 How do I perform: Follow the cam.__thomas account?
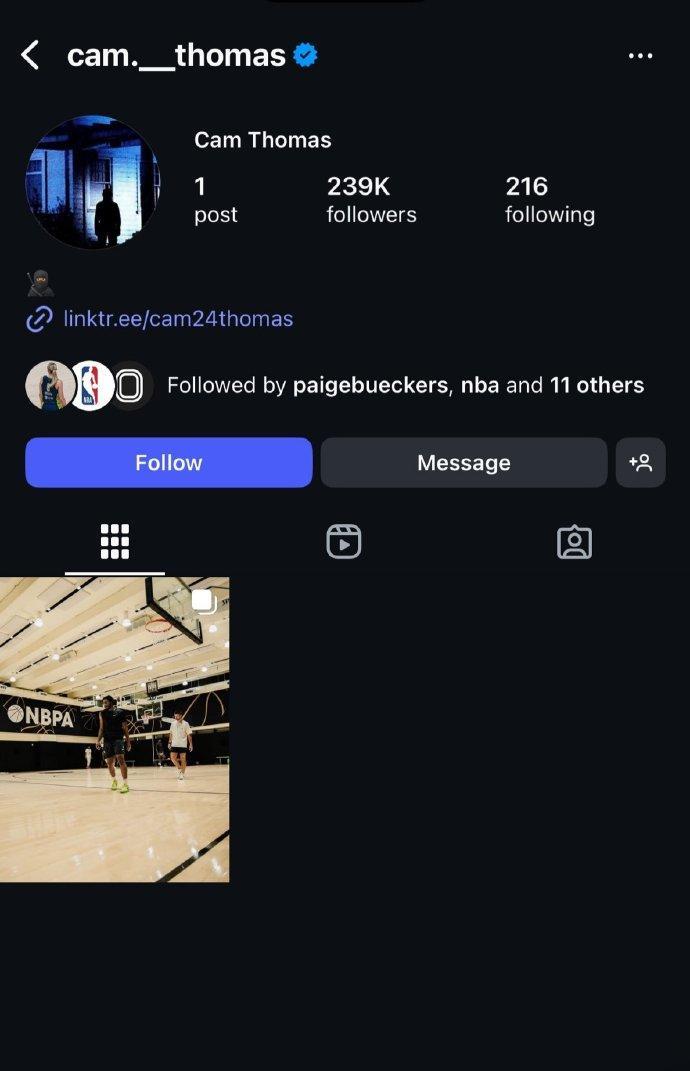169,462
